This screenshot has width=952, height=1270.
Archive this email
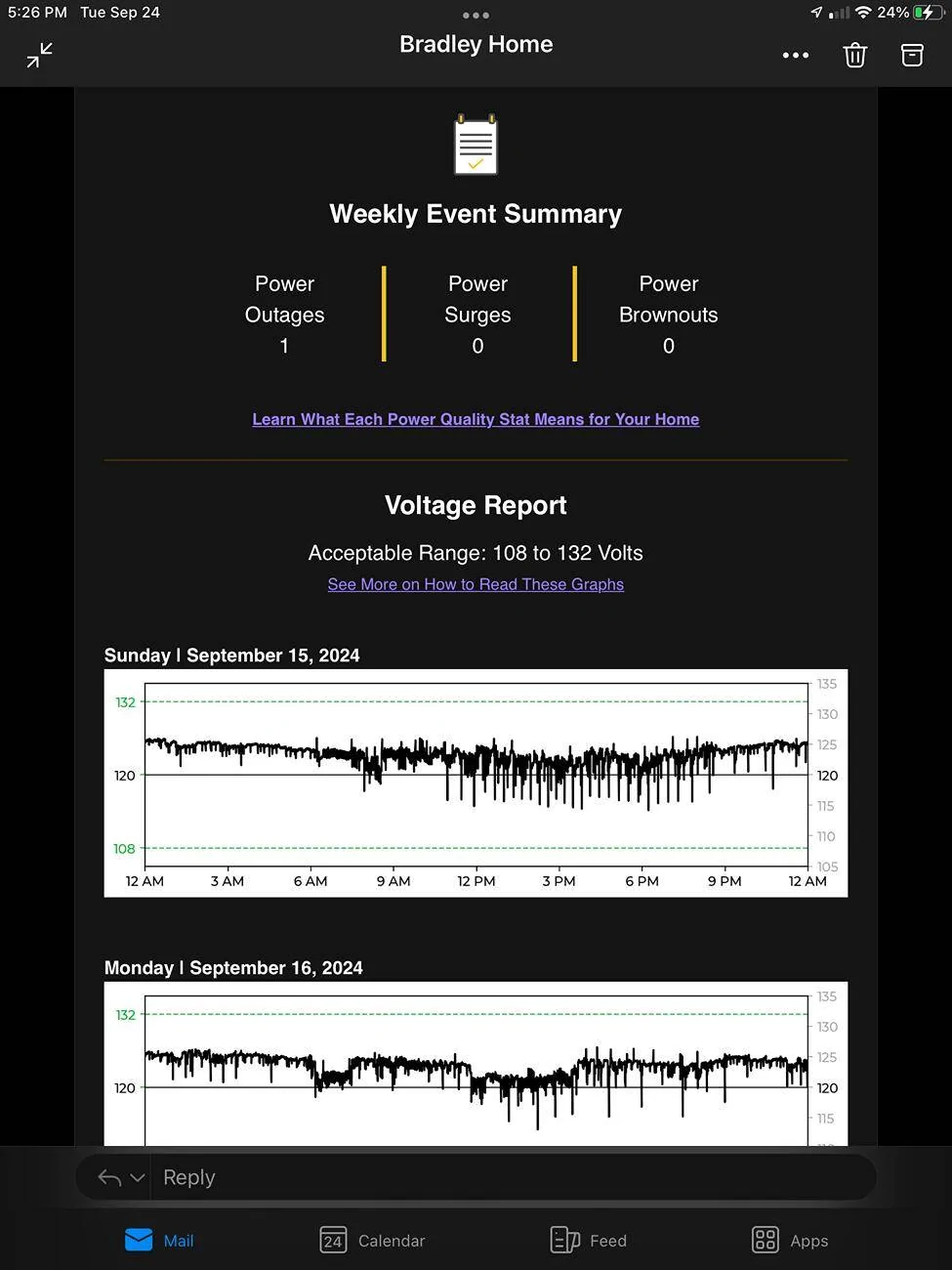[911, 56]
